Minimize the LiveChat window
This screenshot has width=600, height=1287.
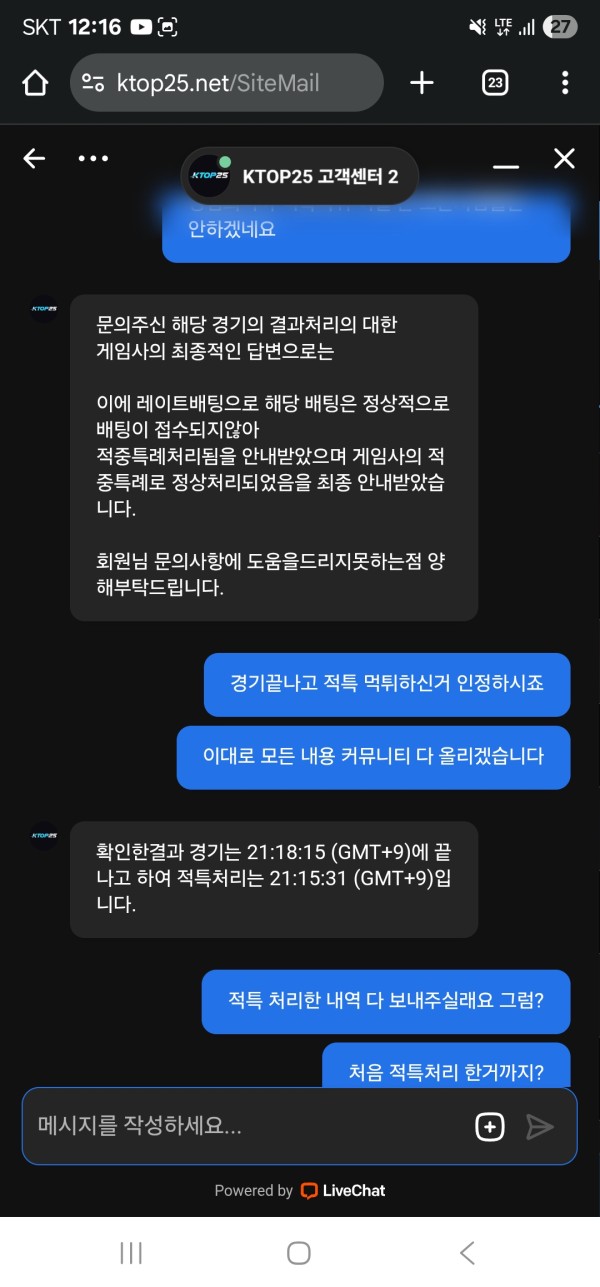coord(506,160)
